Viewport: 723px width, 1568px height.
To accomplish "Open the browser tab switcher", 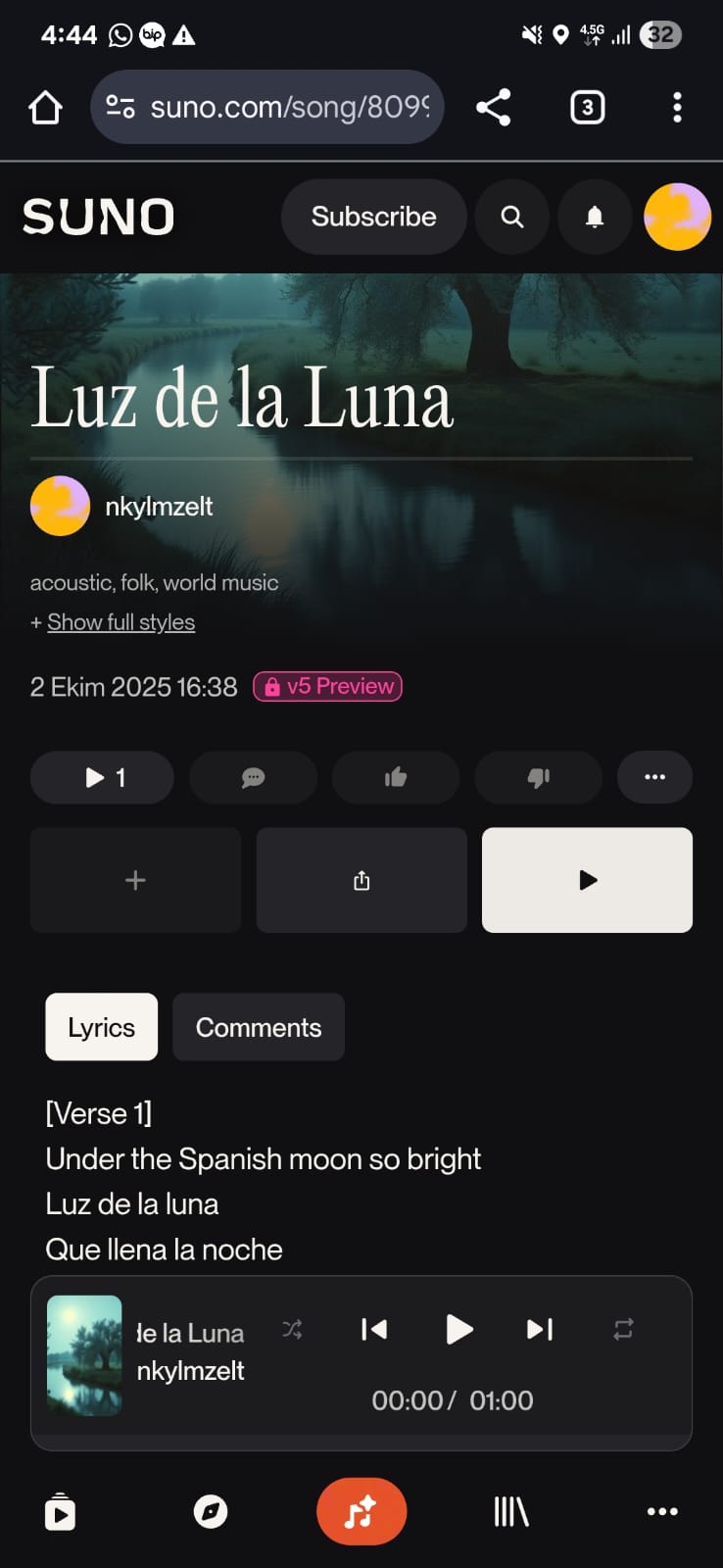I will click(x=587, y=107).
